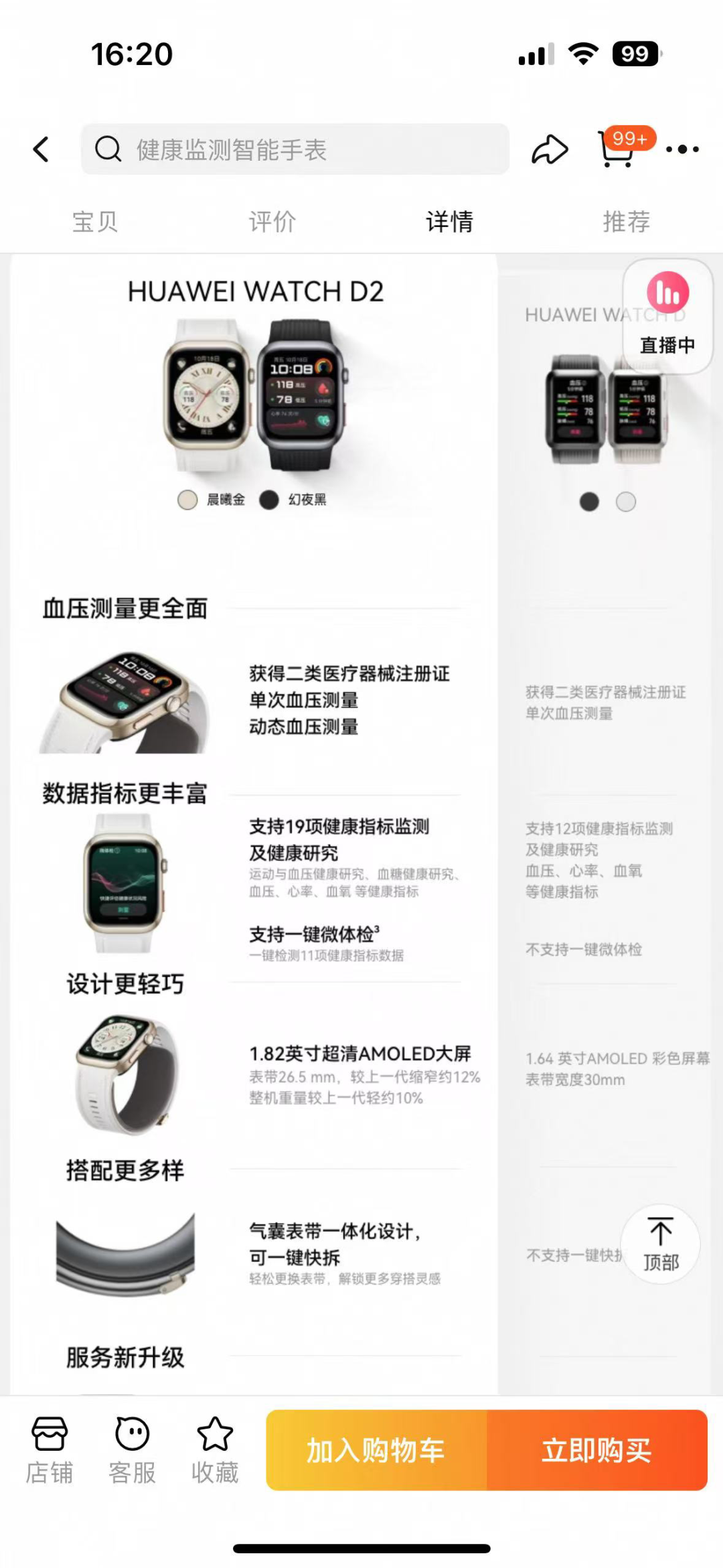Share this product

[x=550, y=149]
